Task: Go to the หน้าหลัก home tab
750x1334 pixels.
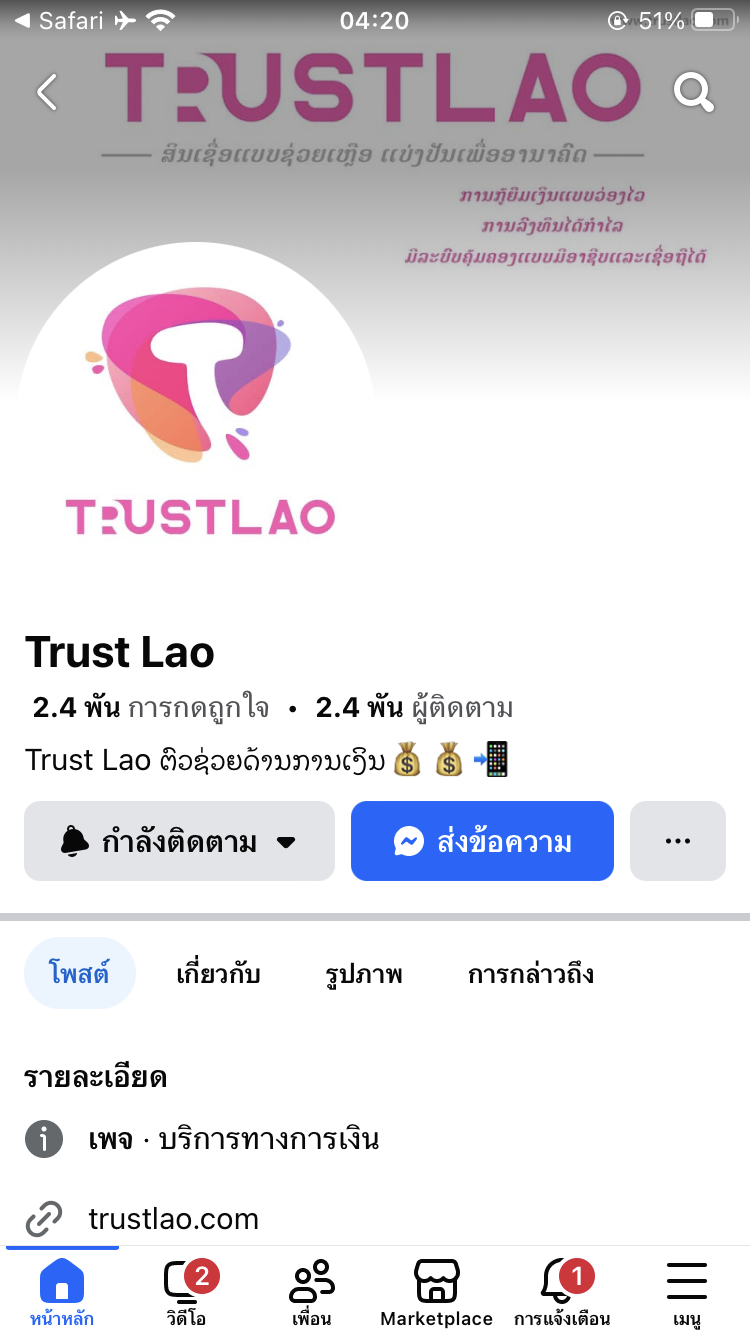Action: 62,1293
